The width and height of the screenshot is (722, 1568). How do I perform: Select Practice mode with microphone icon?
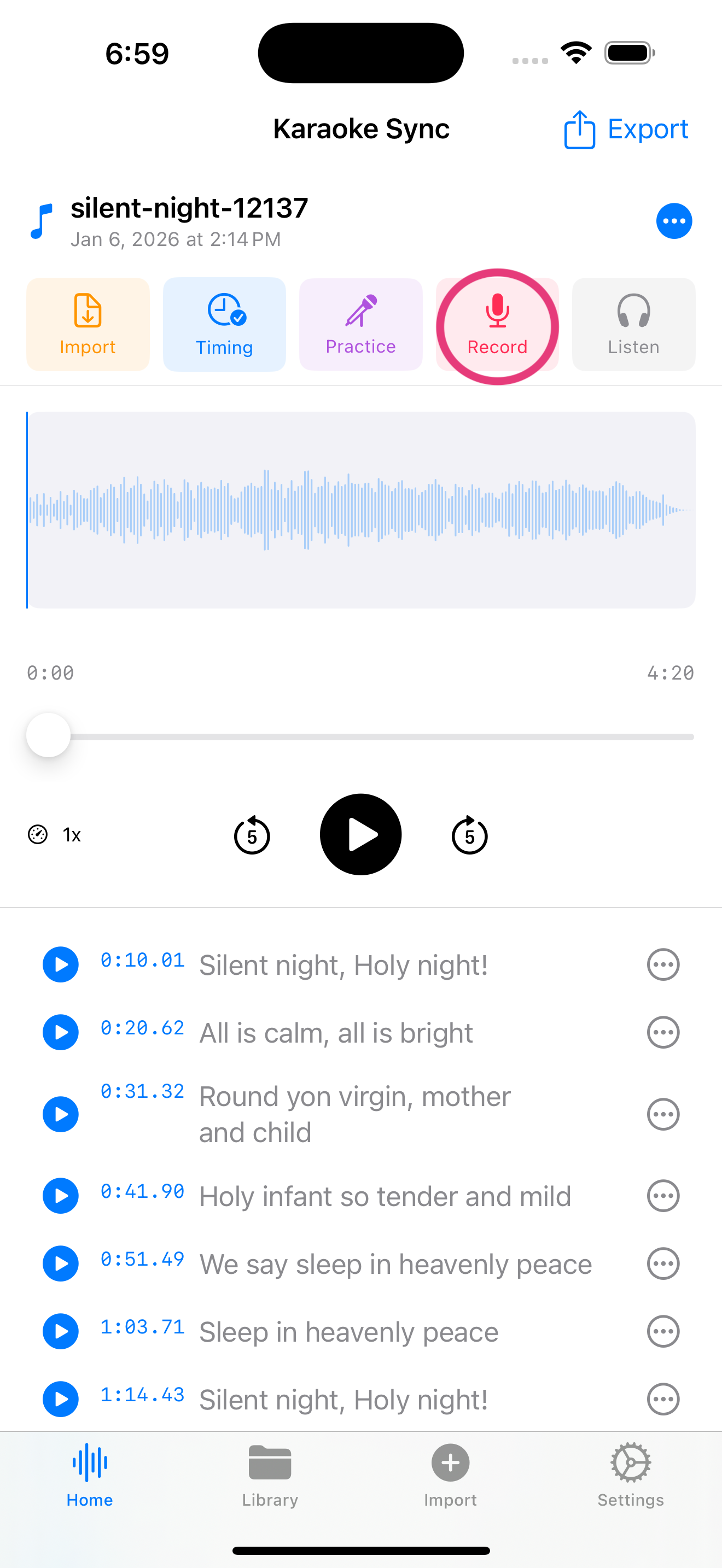pos(360,324)
